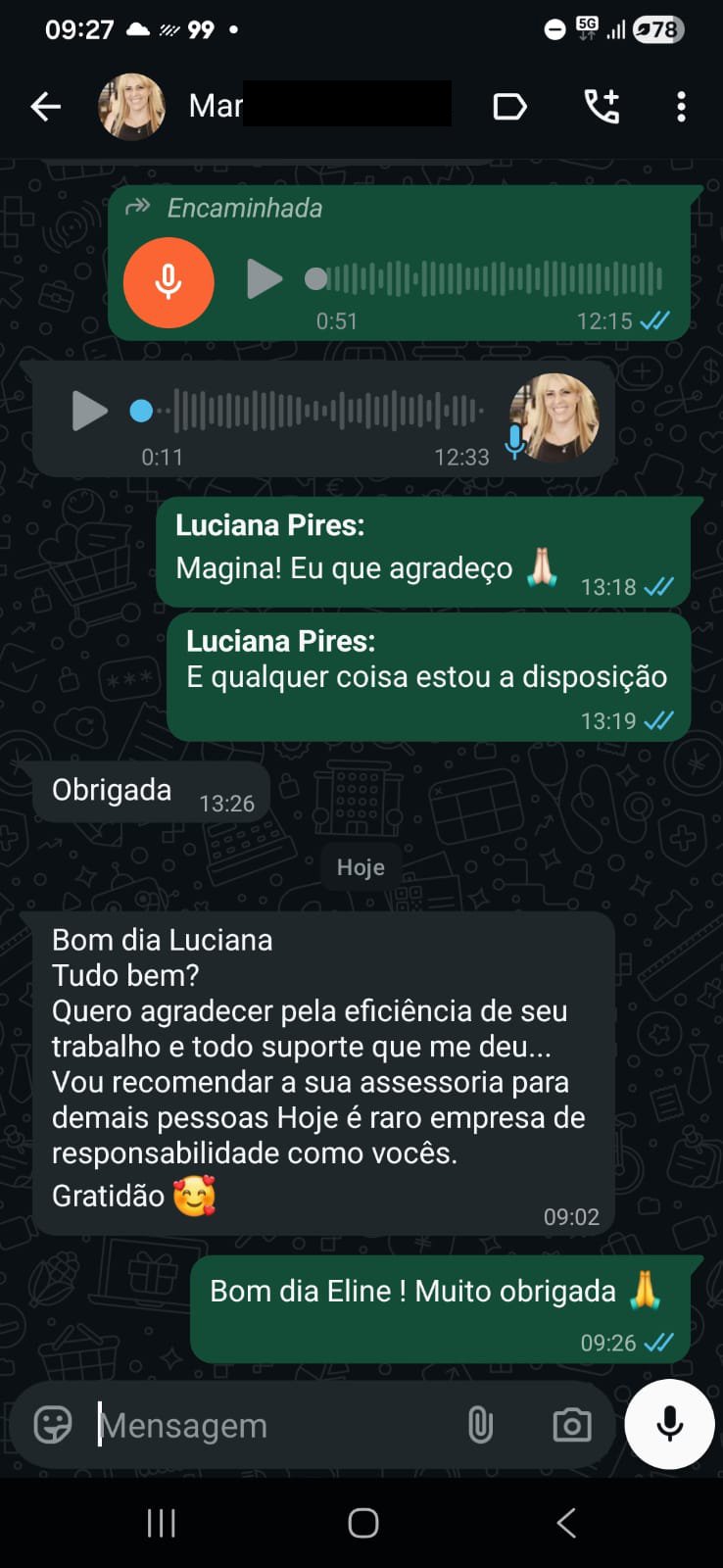The width and height of the screenshot is (723, 1568).
Task: Open the three-dot chat options menu
Action: pos(681,107)
